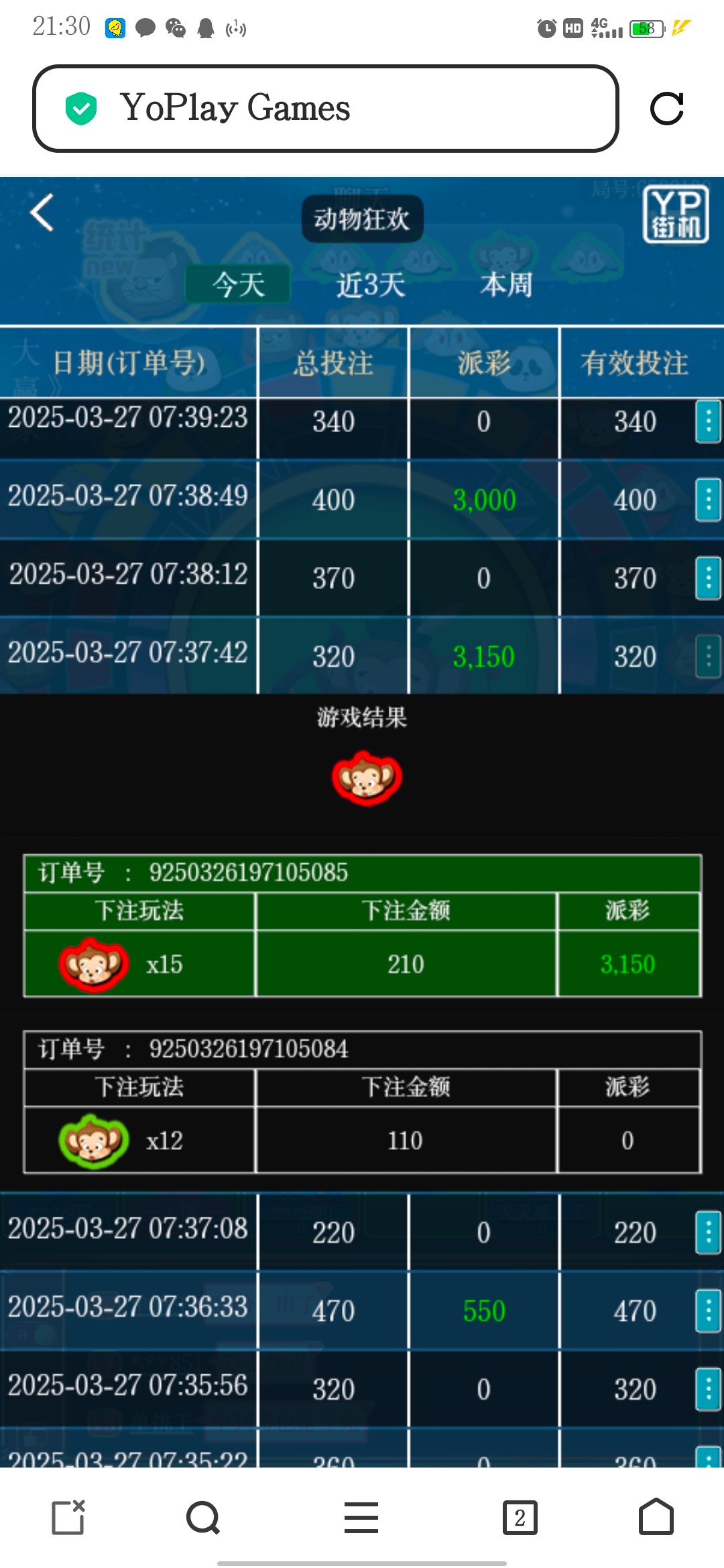Expand details for the 07:39:23 record
Screen dimensions: 724x1568
708,421
